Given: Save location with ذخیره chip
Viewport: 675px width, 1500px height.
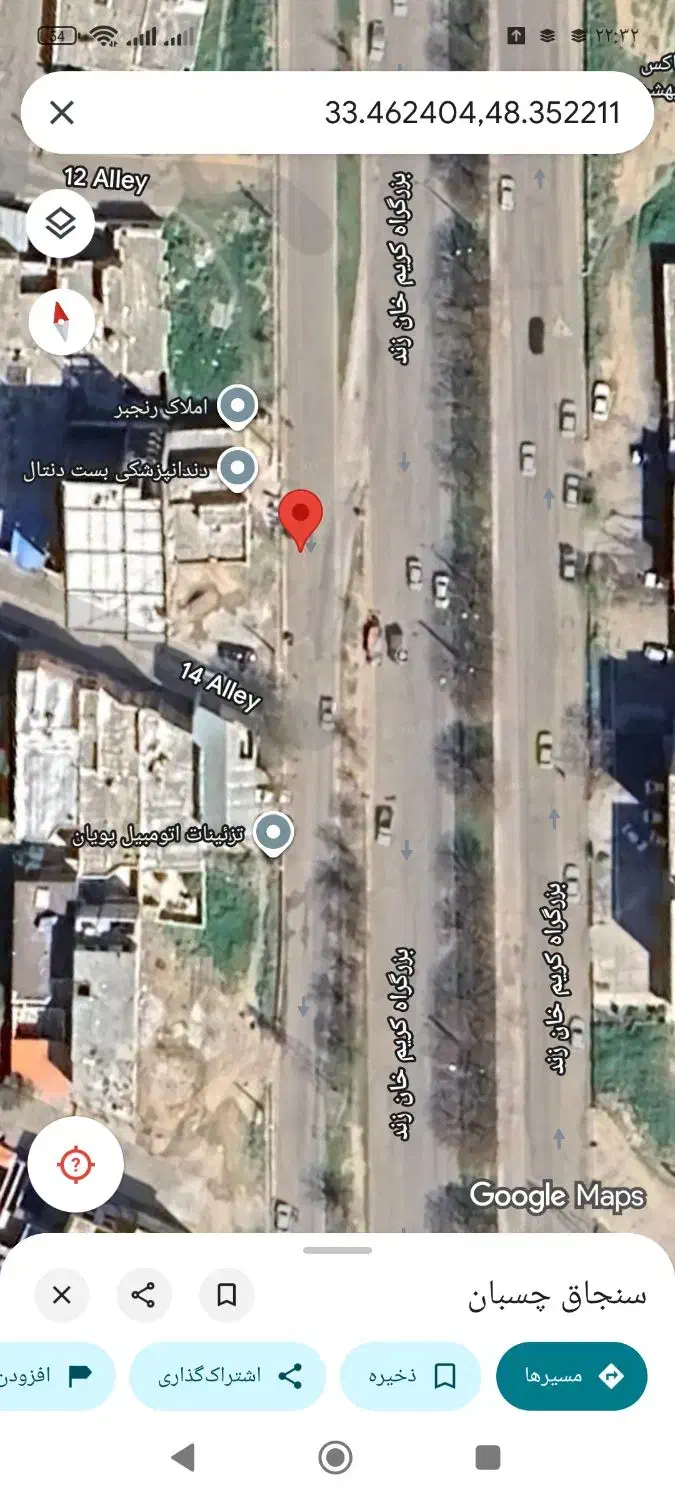Looking at the screenshot, I should pyautogui.click(x=411, y=1376).
